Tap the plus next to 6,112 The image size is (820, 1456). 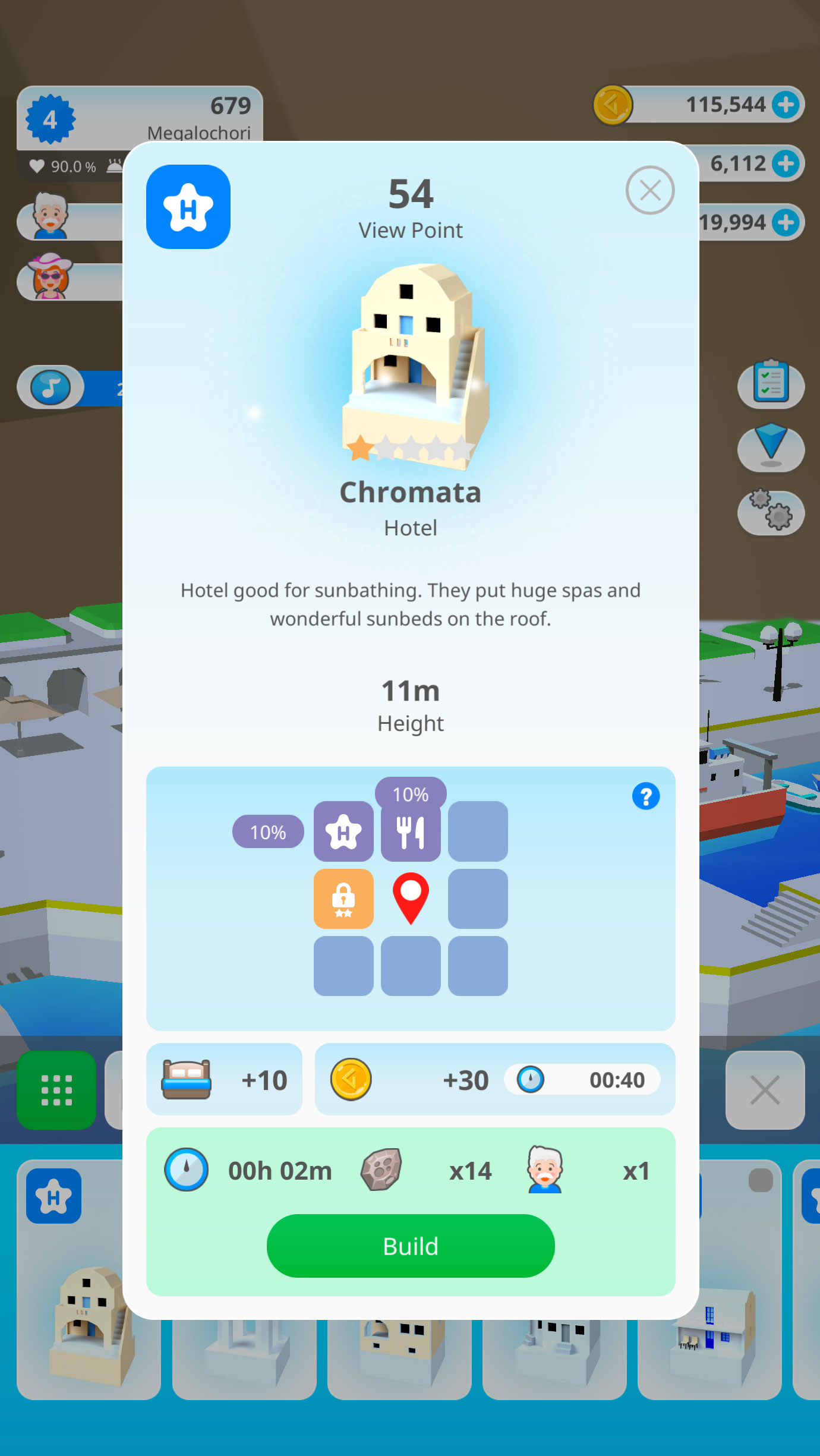point(786,163)
